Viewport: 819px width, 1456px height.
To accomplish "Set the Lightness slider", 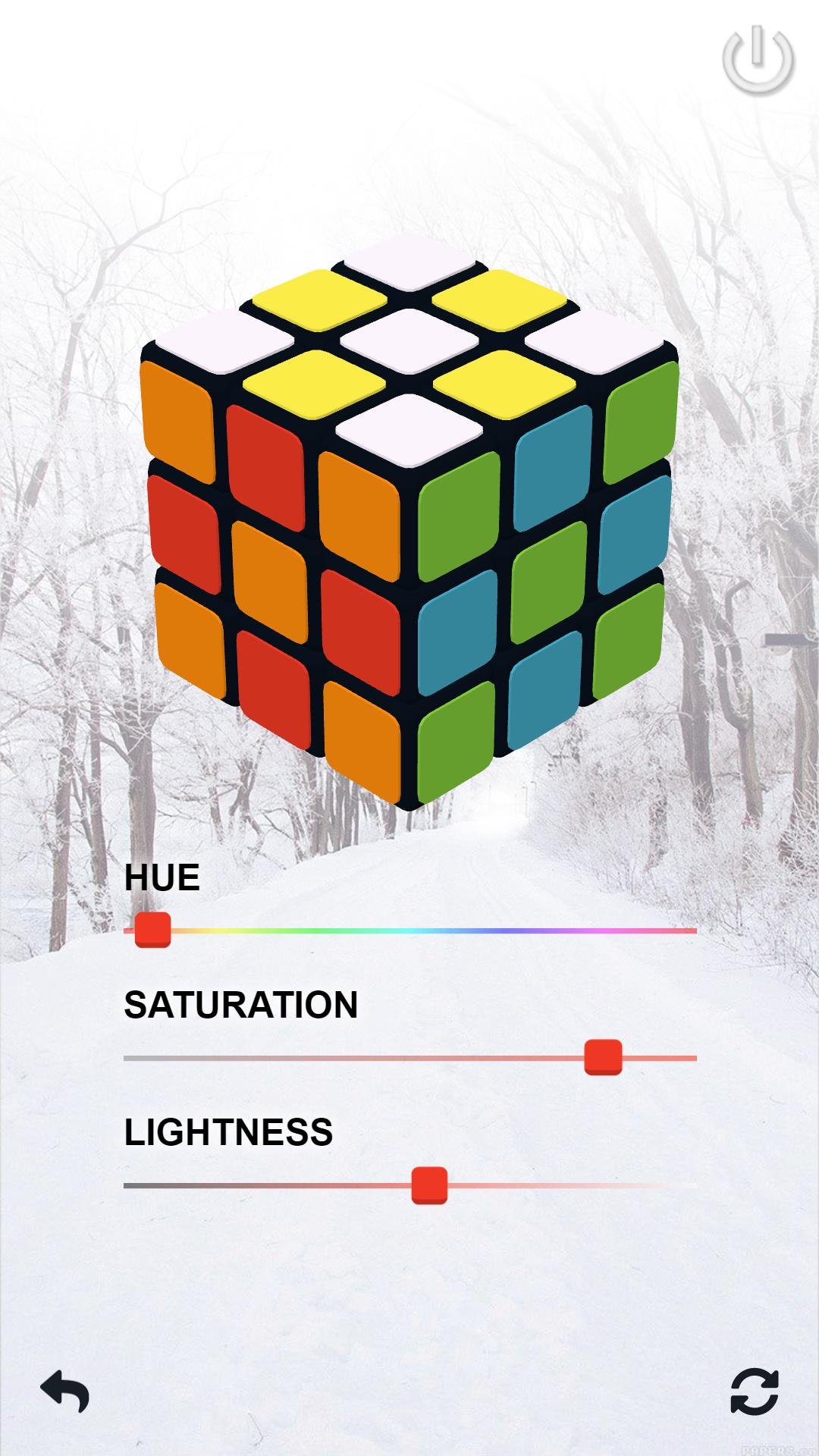I will (x=429, y=1185).
